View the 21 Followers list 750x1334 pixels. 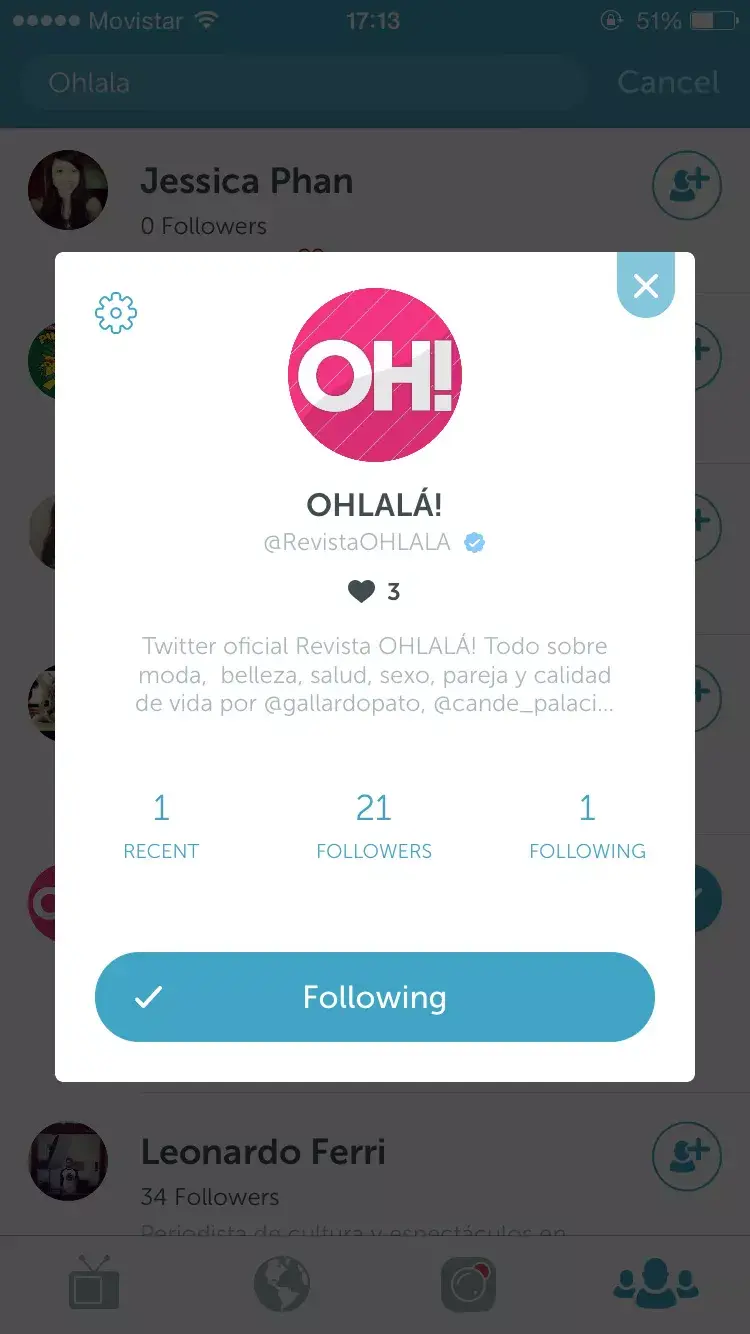click(x=374, y=826)
